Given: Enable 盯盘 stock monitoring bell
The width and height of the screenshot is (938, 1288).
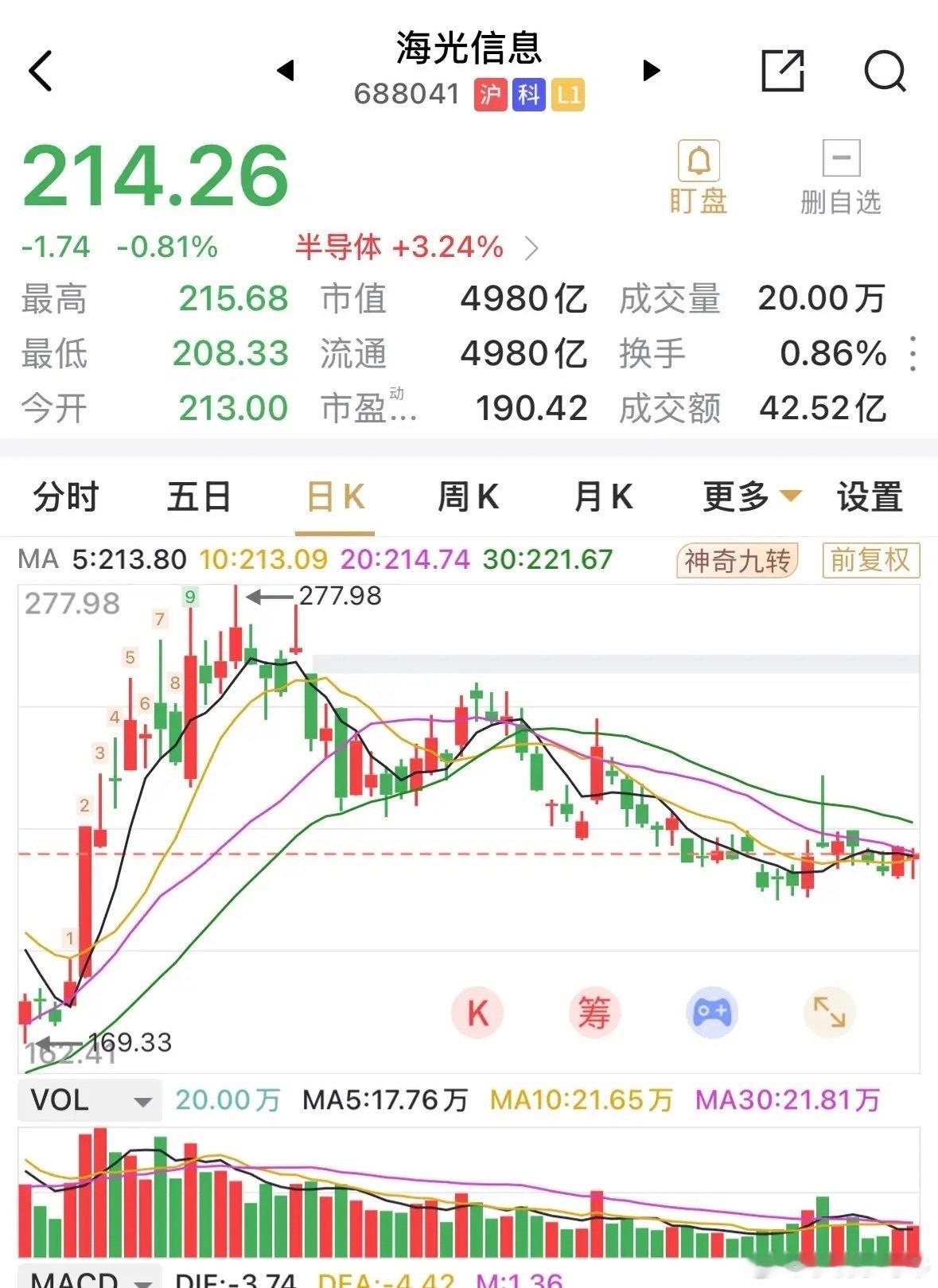Looking at the screenshot, I should click(697, 175).
